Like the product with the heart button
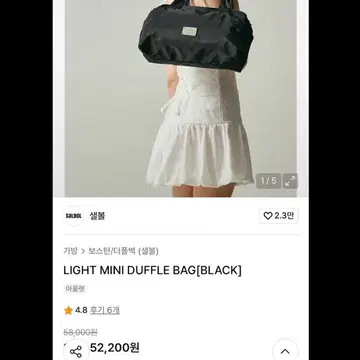 click(x=278, y=216)
